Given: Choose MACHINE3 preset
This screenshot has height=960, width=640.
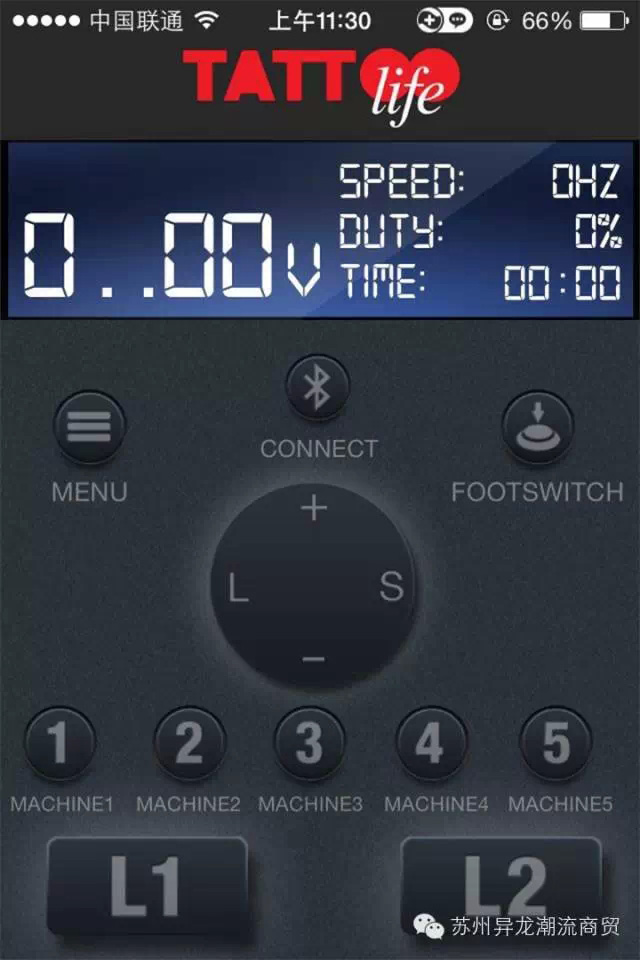Looking at the screenshot, I should [x=310, y=745].
